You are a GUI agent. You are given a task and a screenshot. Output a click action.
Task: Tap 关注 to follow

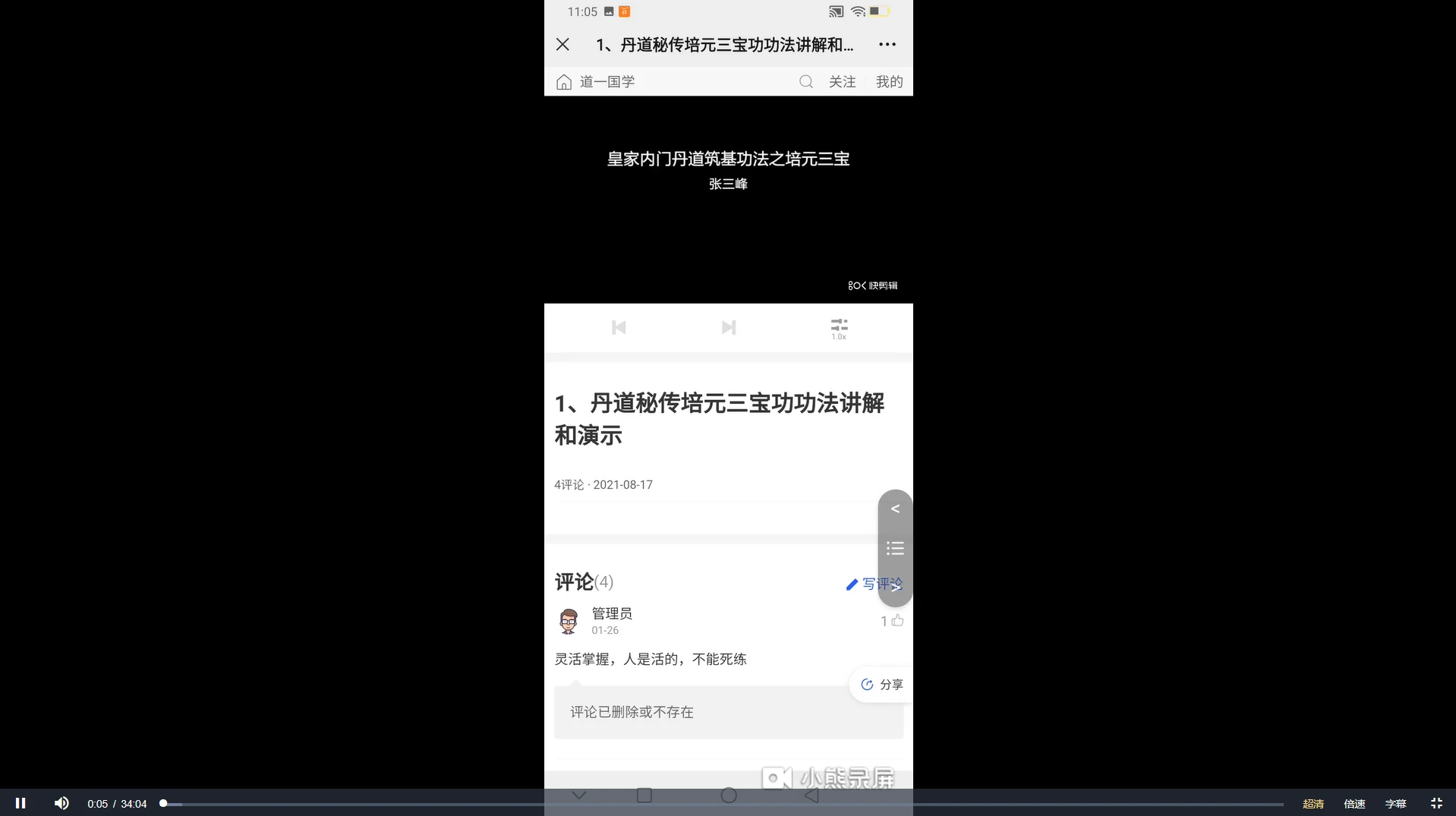tap(842, 82)
